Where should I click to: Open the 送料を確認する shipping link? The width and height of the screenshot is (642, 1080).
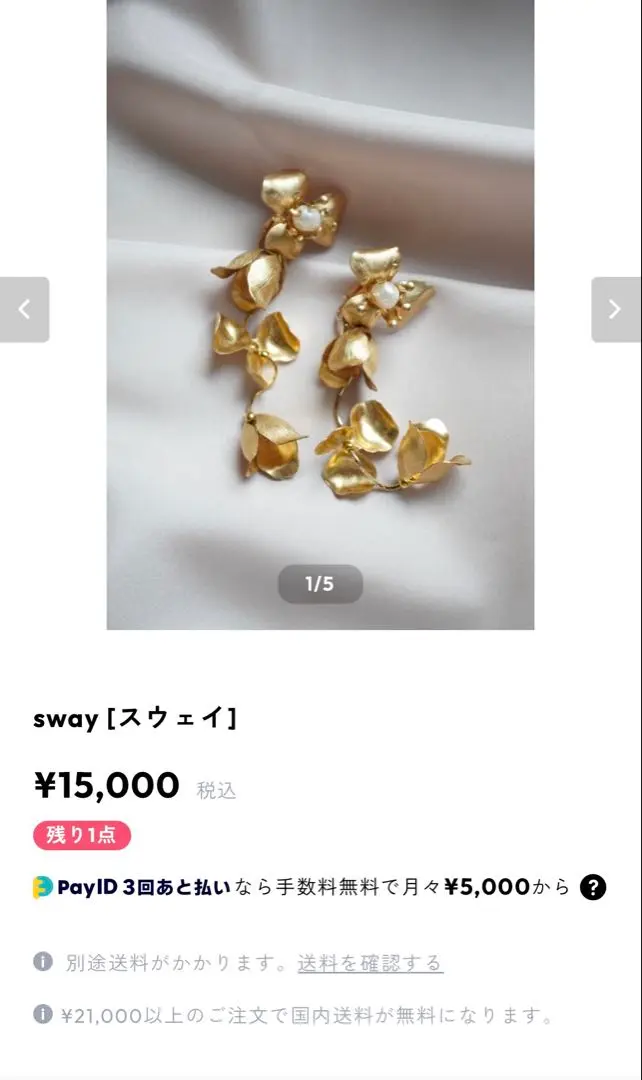pos(370,963)
